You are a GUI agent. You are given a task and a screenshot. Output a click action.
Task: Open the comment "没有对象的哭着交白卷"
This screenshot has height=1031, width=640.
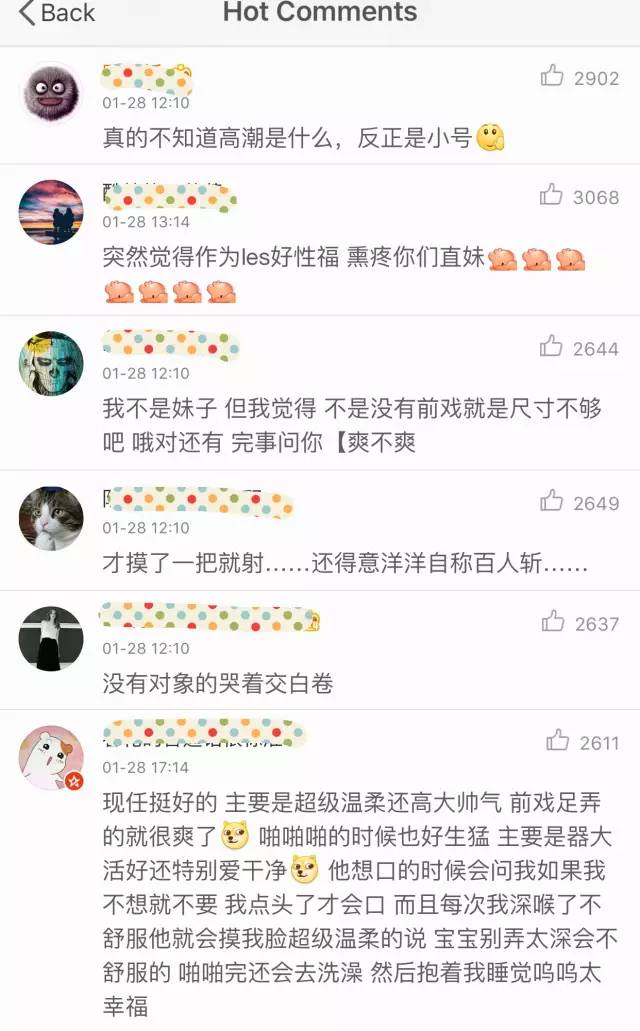(218, 684)
